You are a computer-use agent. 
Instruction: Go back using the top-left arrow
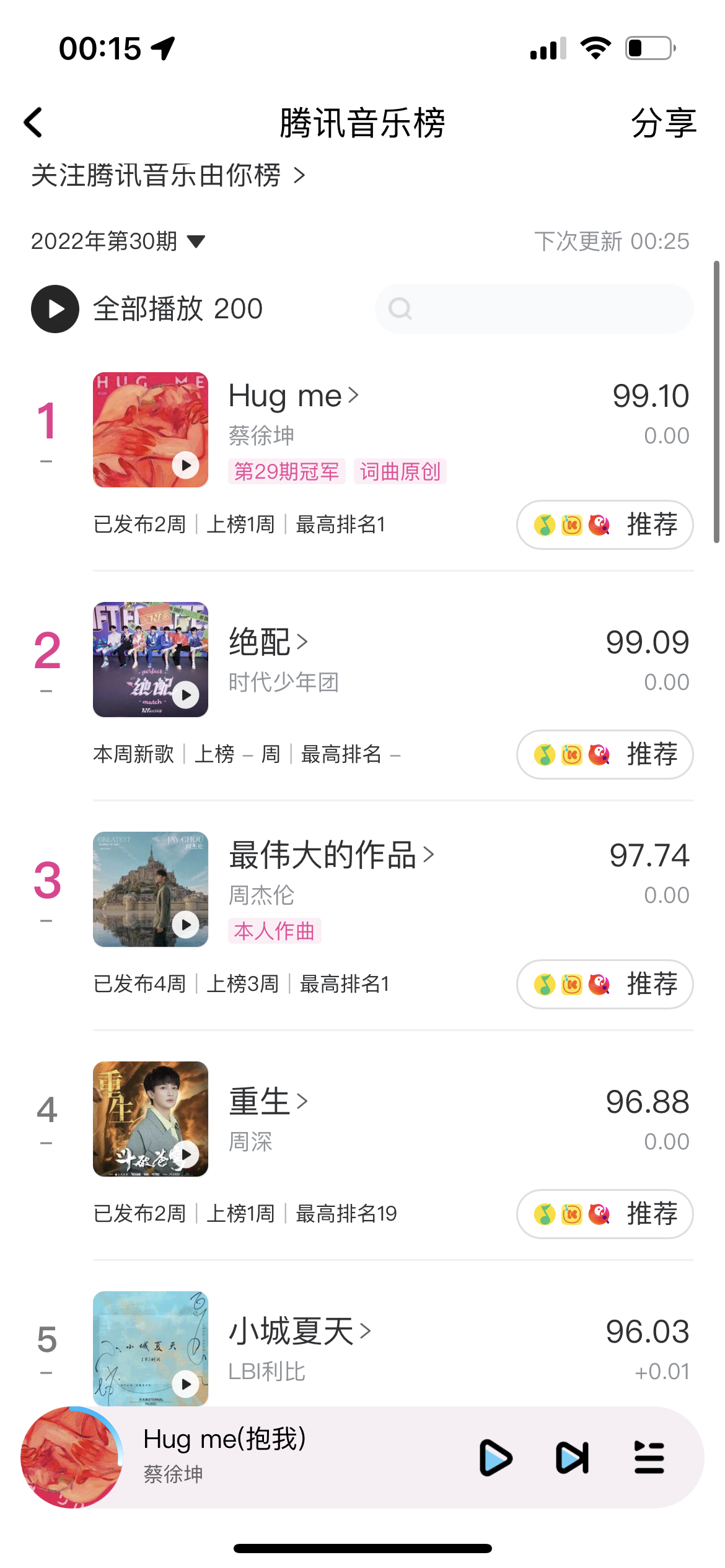point(33,123)
